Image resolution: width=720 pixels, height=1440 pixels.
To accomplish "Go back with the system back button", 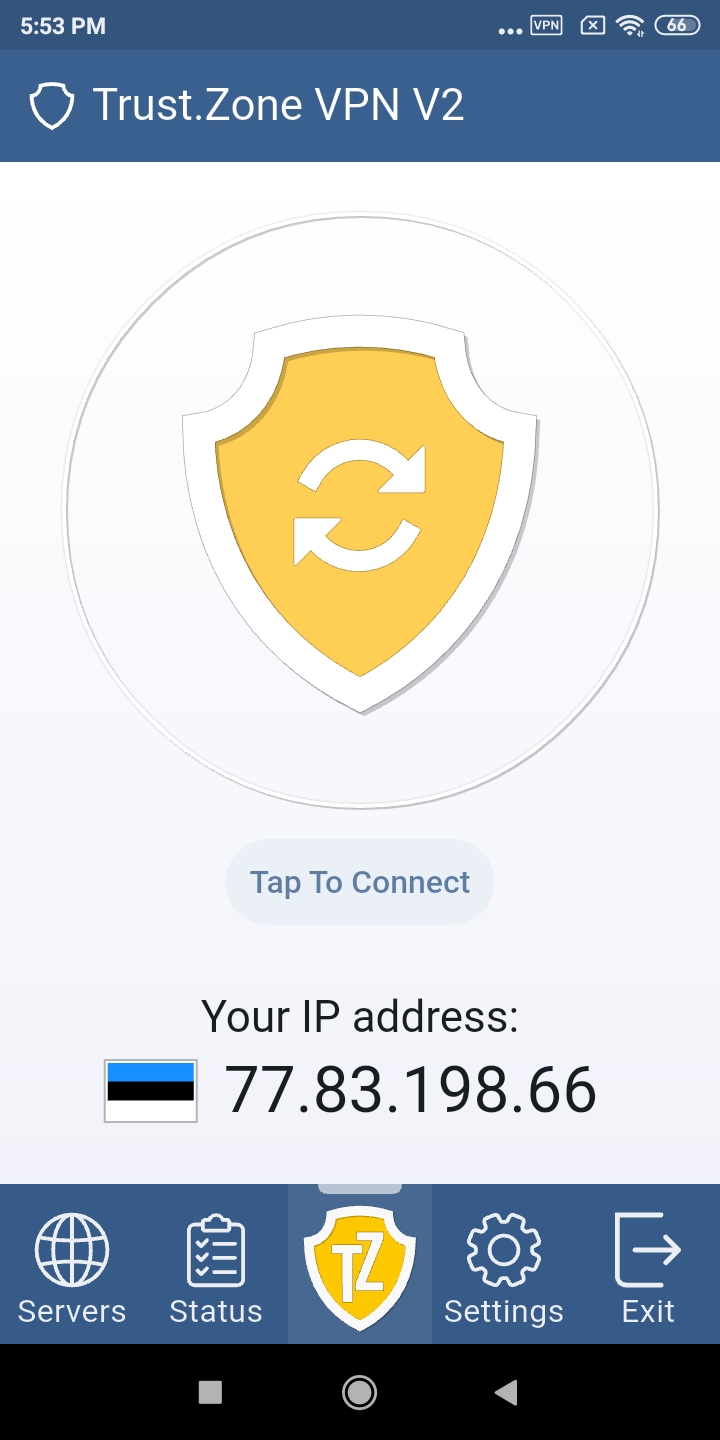I will click(x=507, y=1392).
